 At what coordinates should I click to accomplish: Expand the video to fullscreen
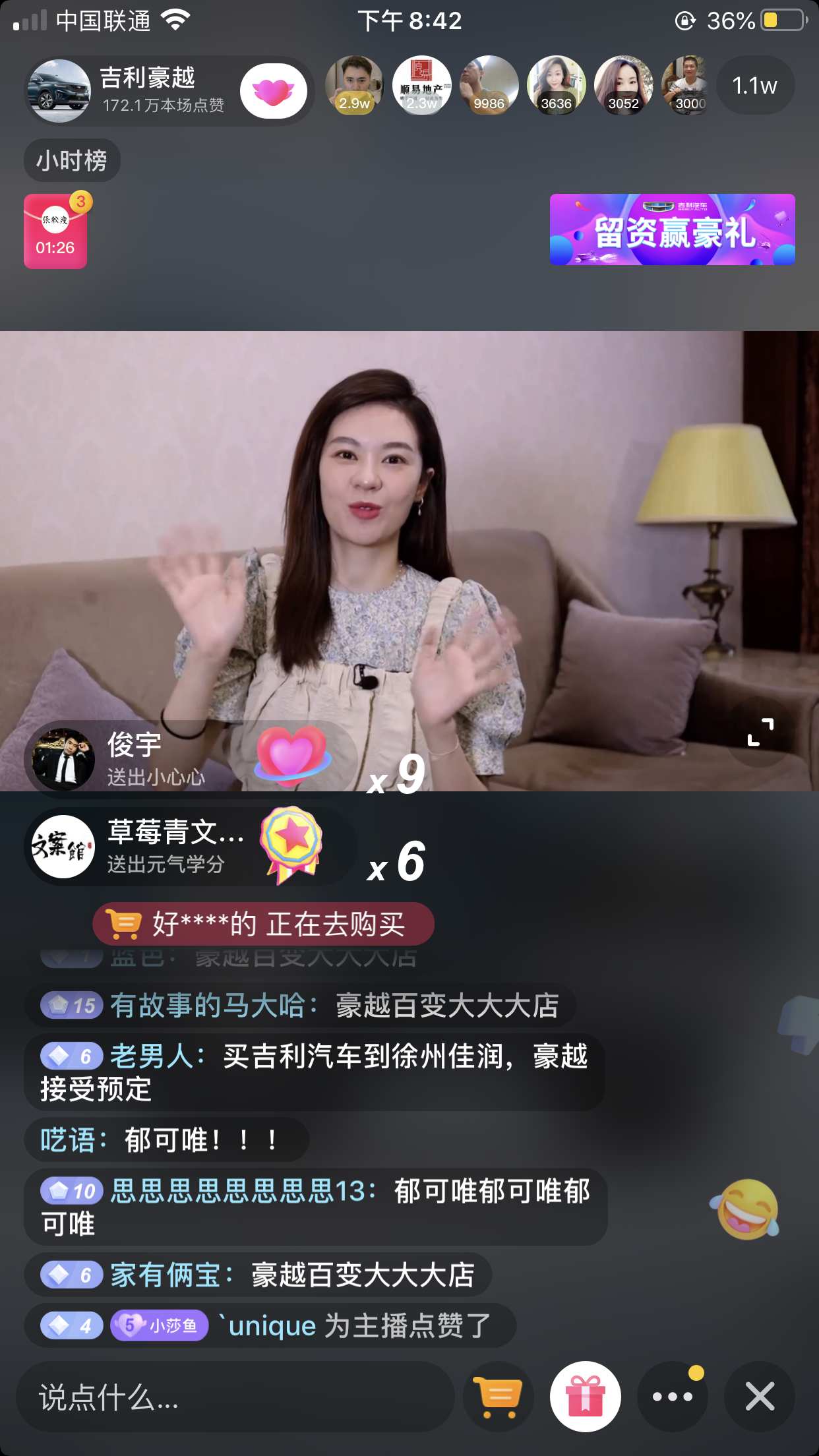[760, 732]
